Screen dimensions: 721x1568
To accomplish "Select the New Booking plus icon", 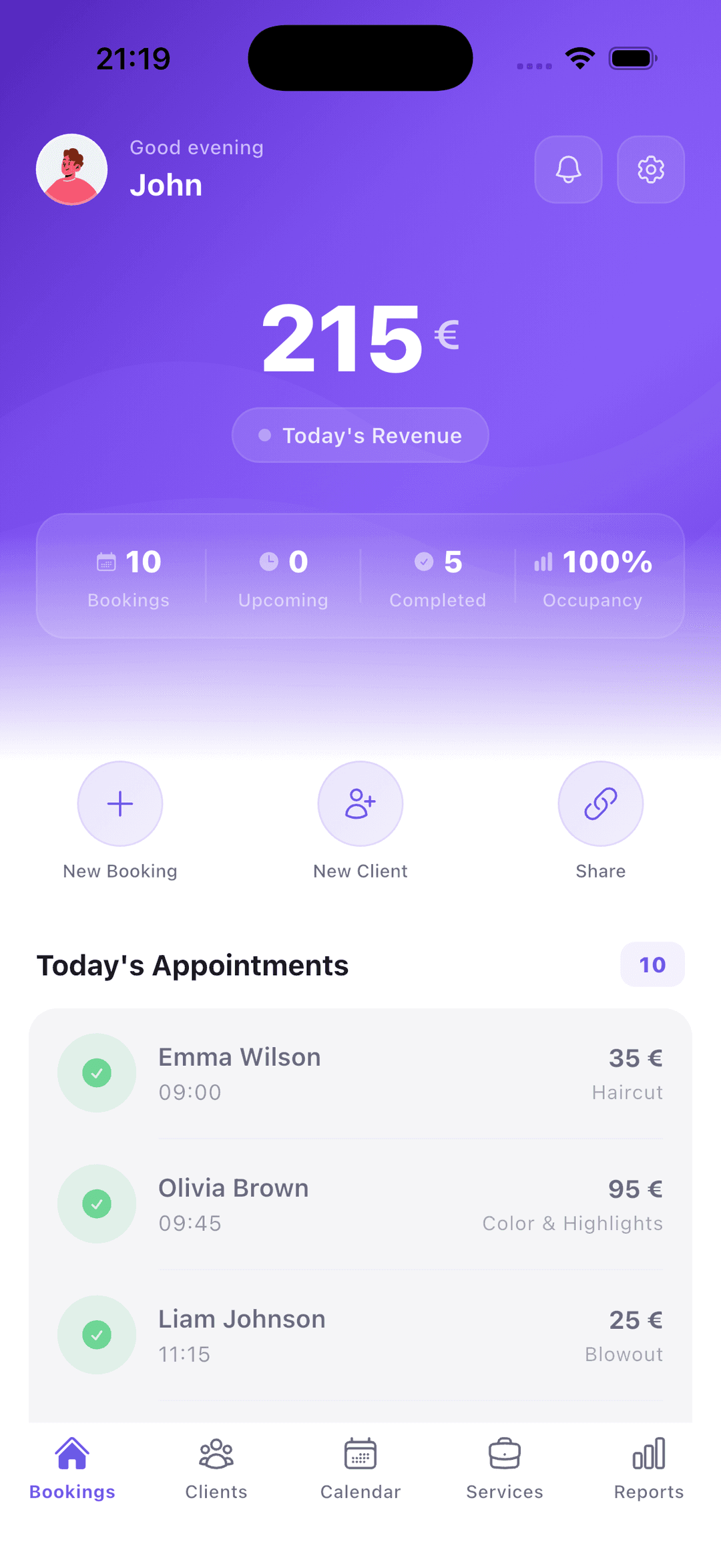I will click(120, 803).
